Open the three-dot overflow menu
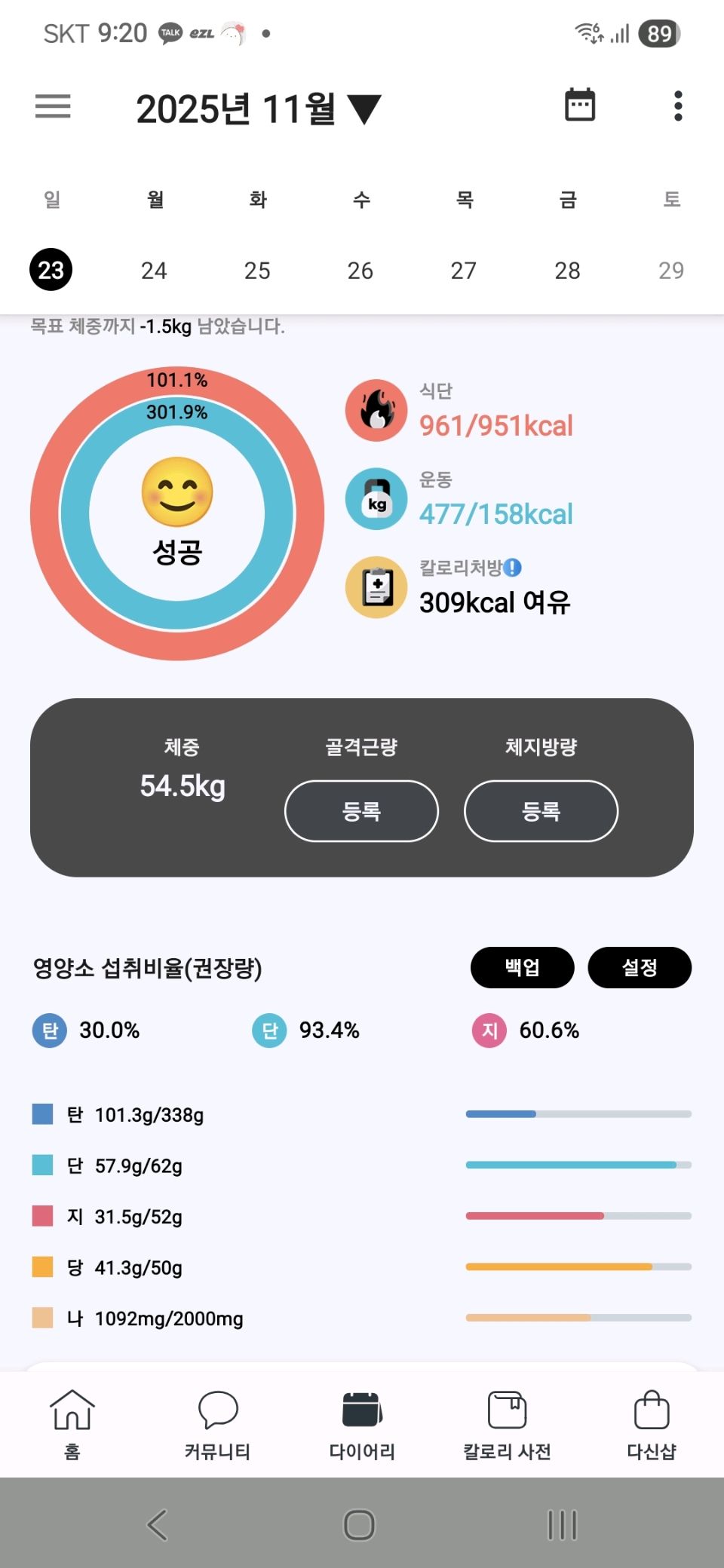Image resolution: width=724 pixels, height=1568 pixels. point(678,106)
